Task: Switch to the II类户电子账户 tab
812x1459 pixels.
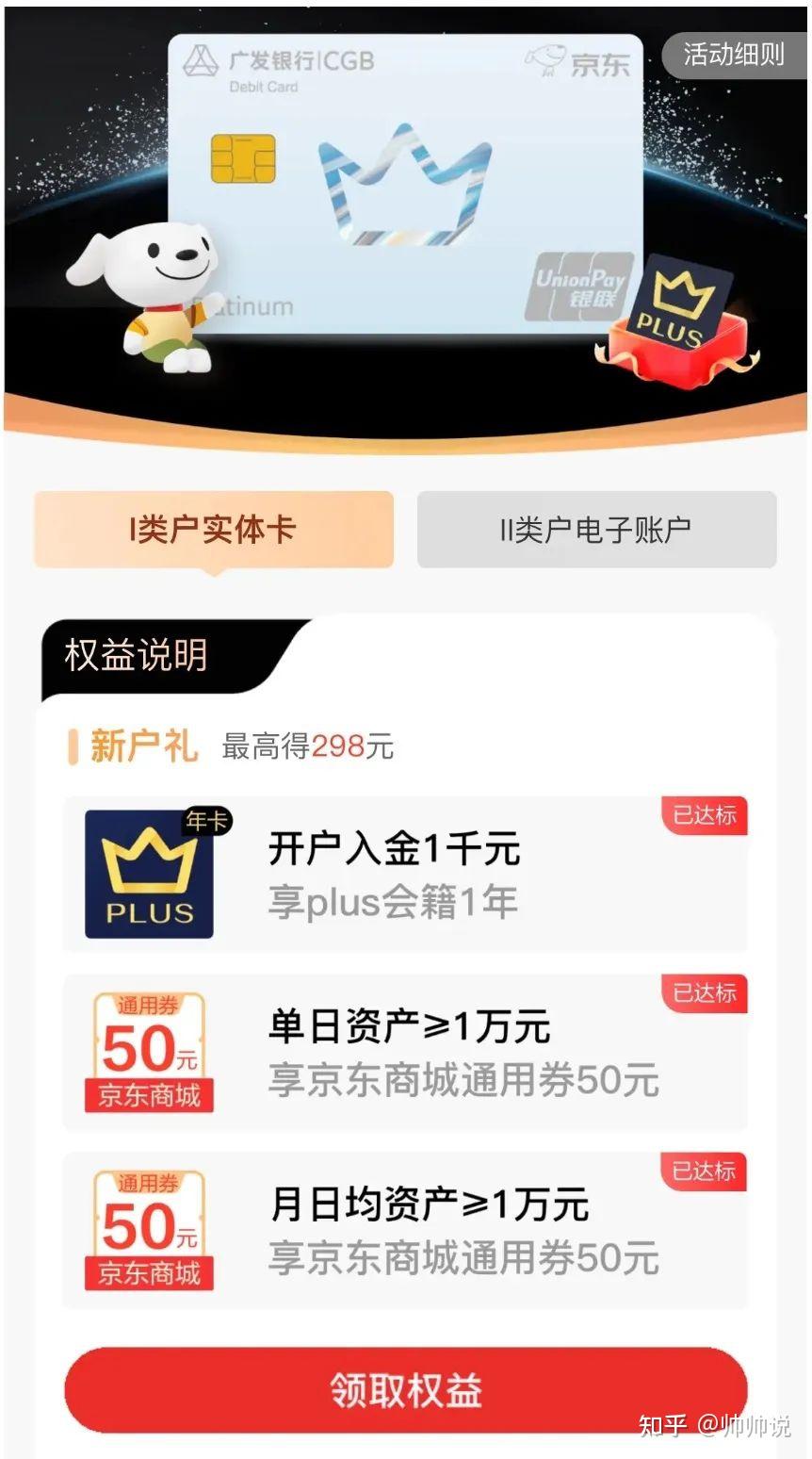Action: [x=597, y=530]
